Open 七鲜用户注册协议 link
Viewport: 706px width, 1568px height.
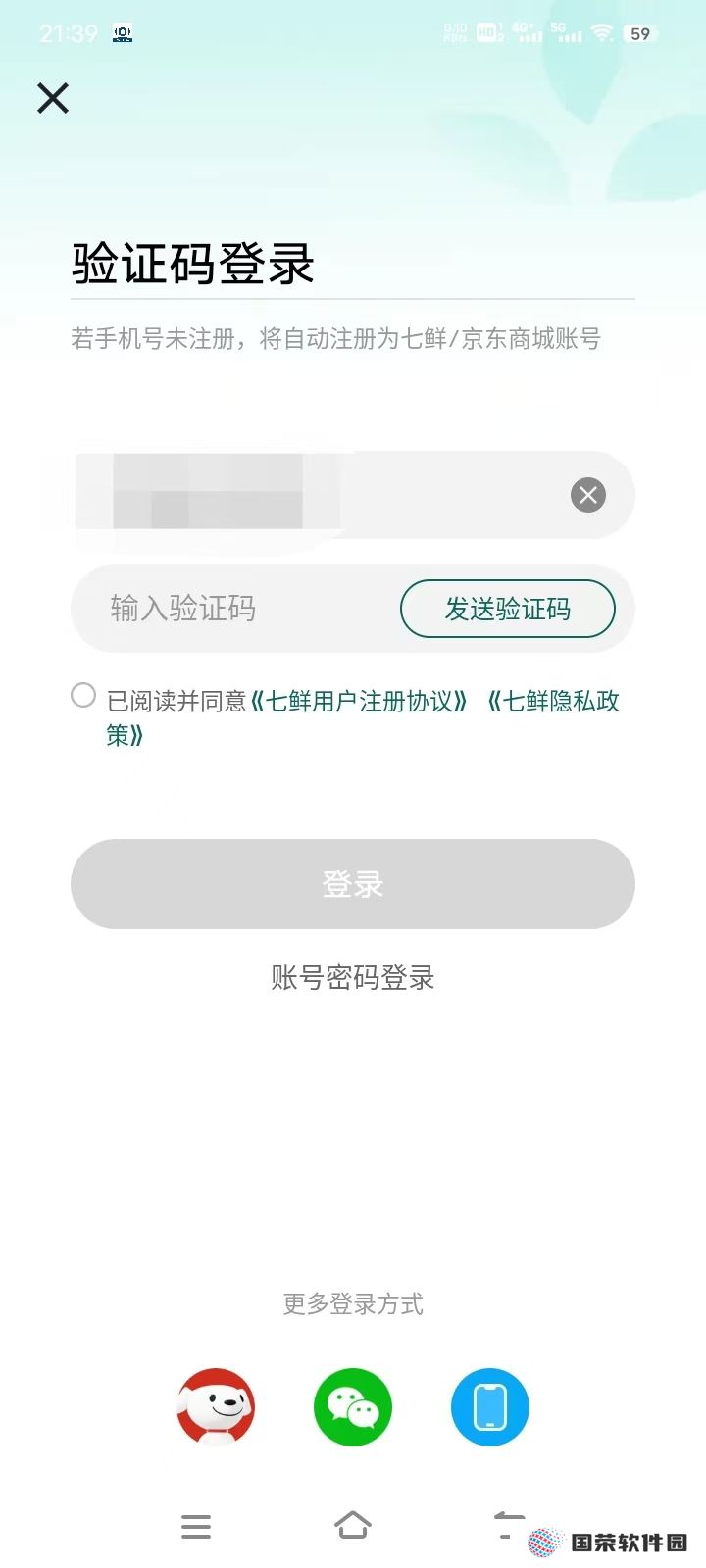click(359, 701)
